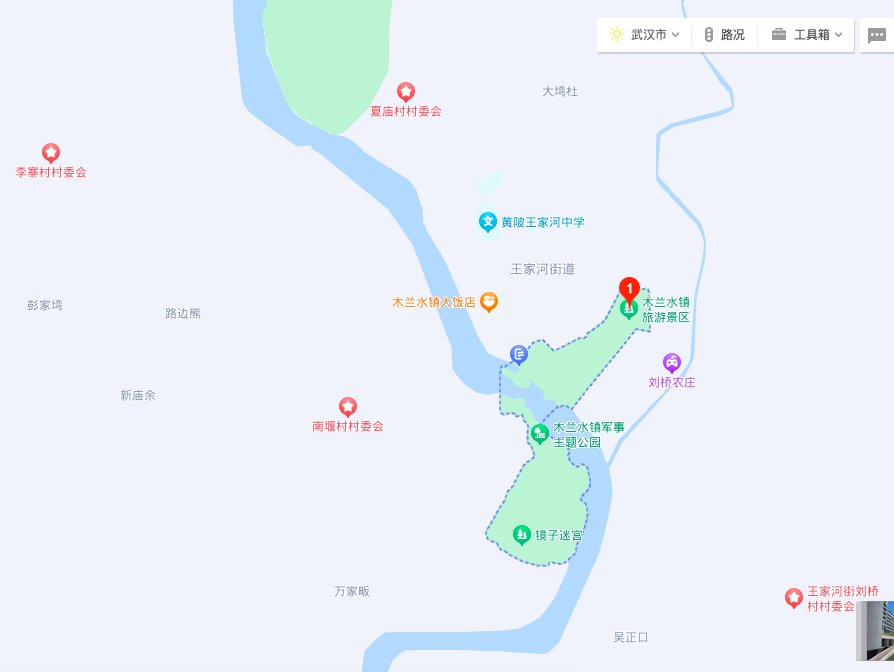The width and height of the screenshot is (894, 672).
Task: Select 王家河街刘桥村村委会 marker
Action: (x=794, y=598)
